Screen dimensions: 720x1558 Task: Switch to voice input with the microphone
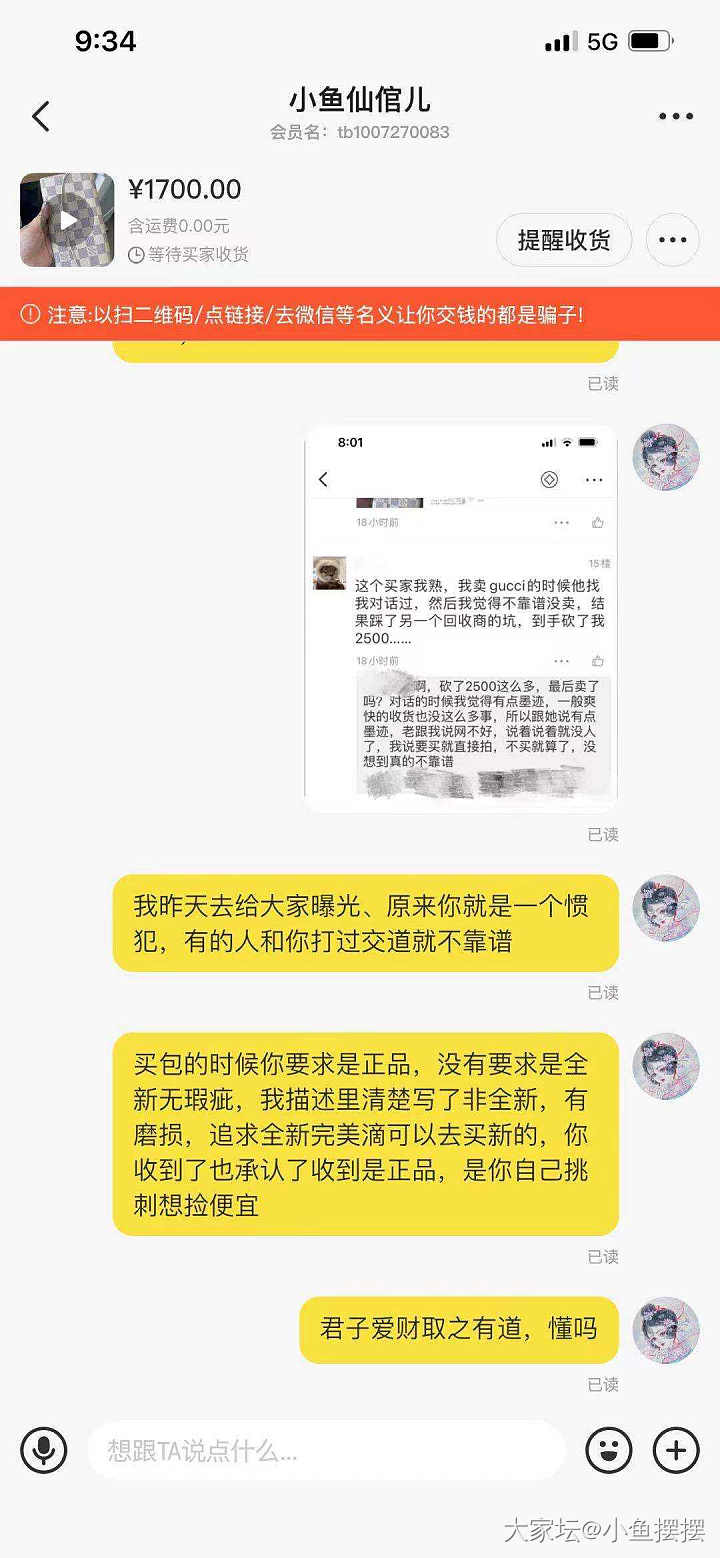click(44, 1450)
